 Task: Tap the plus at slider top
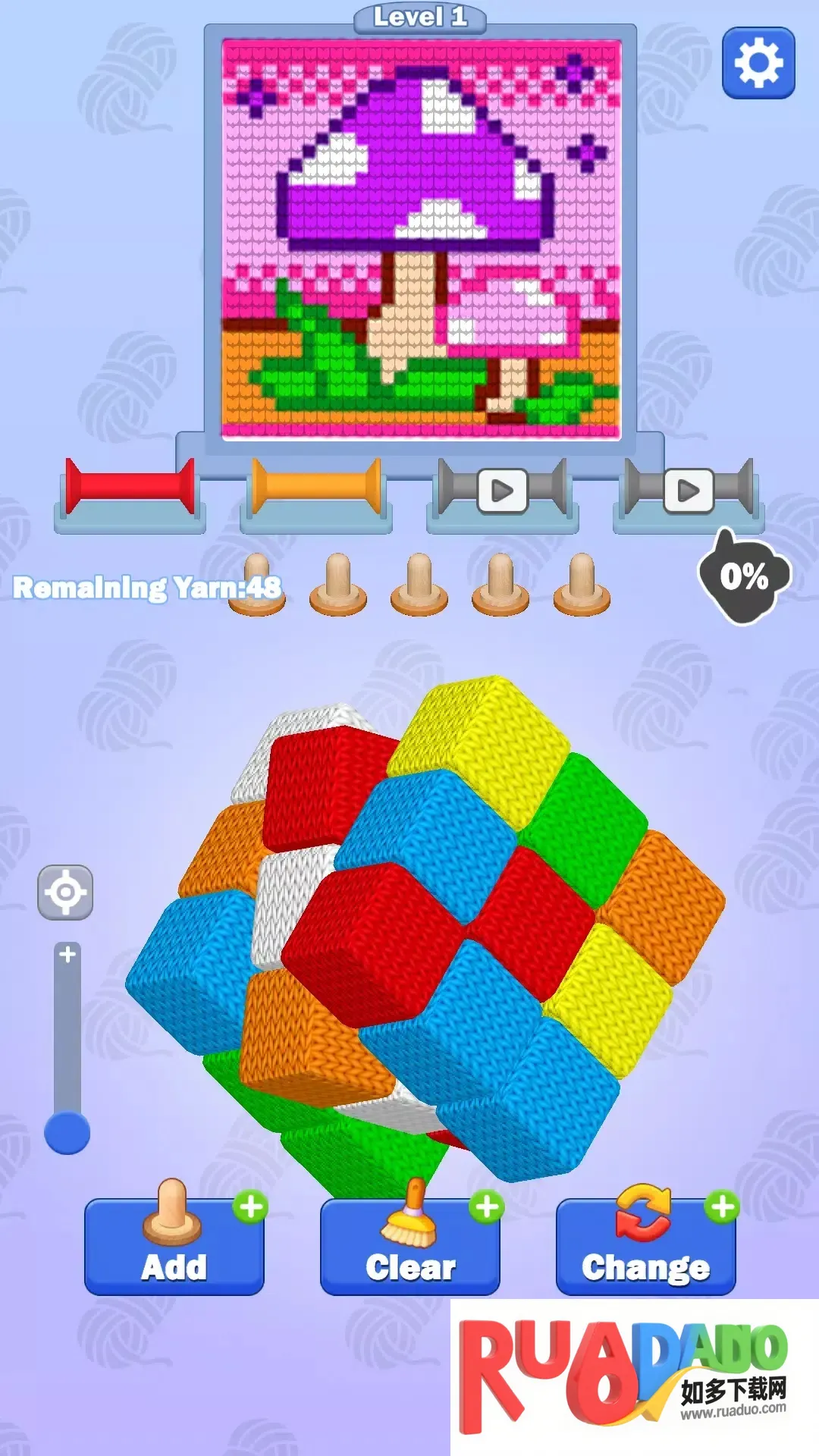pyautogui.click(x=67, y=955)
